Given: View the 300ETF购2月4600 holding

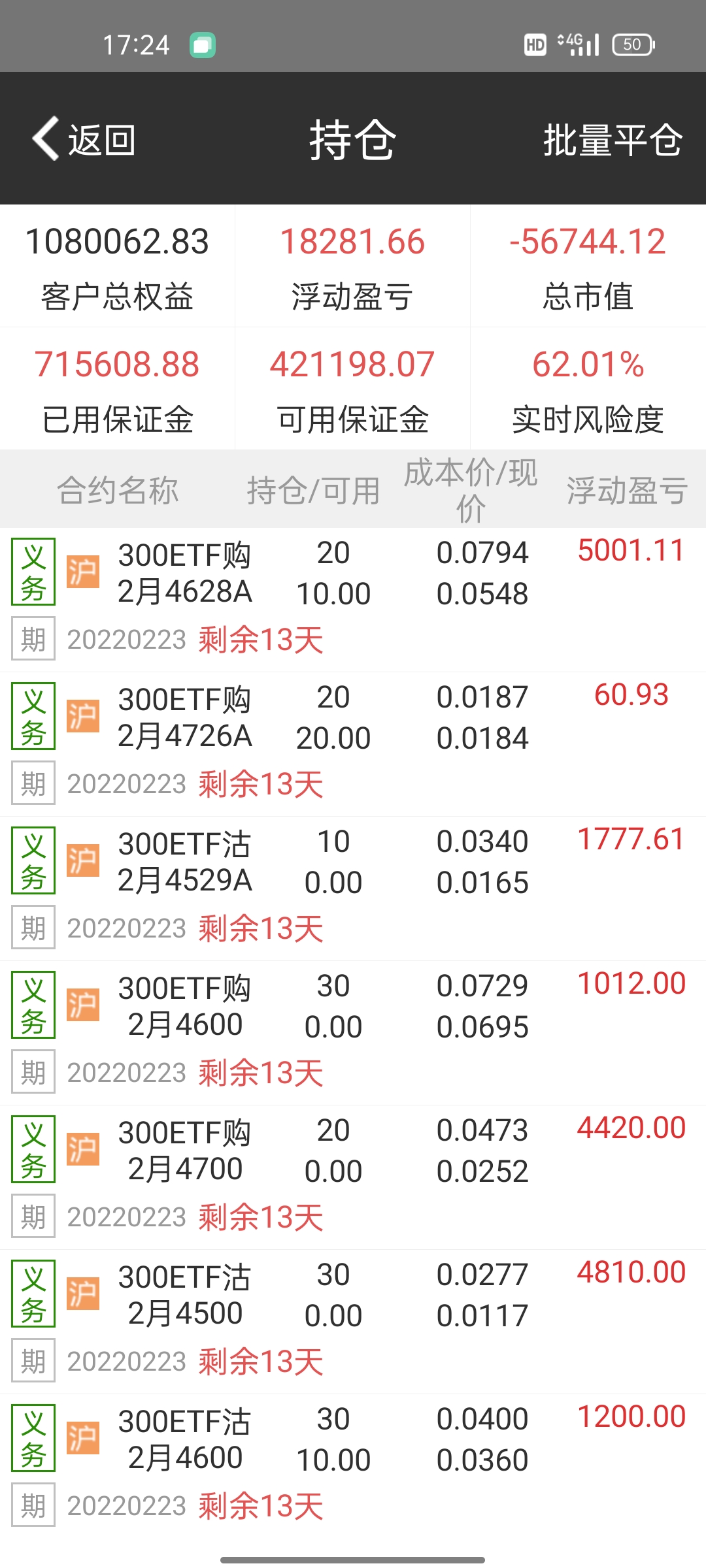Looking at the screenshot, I should (185, 1007).
